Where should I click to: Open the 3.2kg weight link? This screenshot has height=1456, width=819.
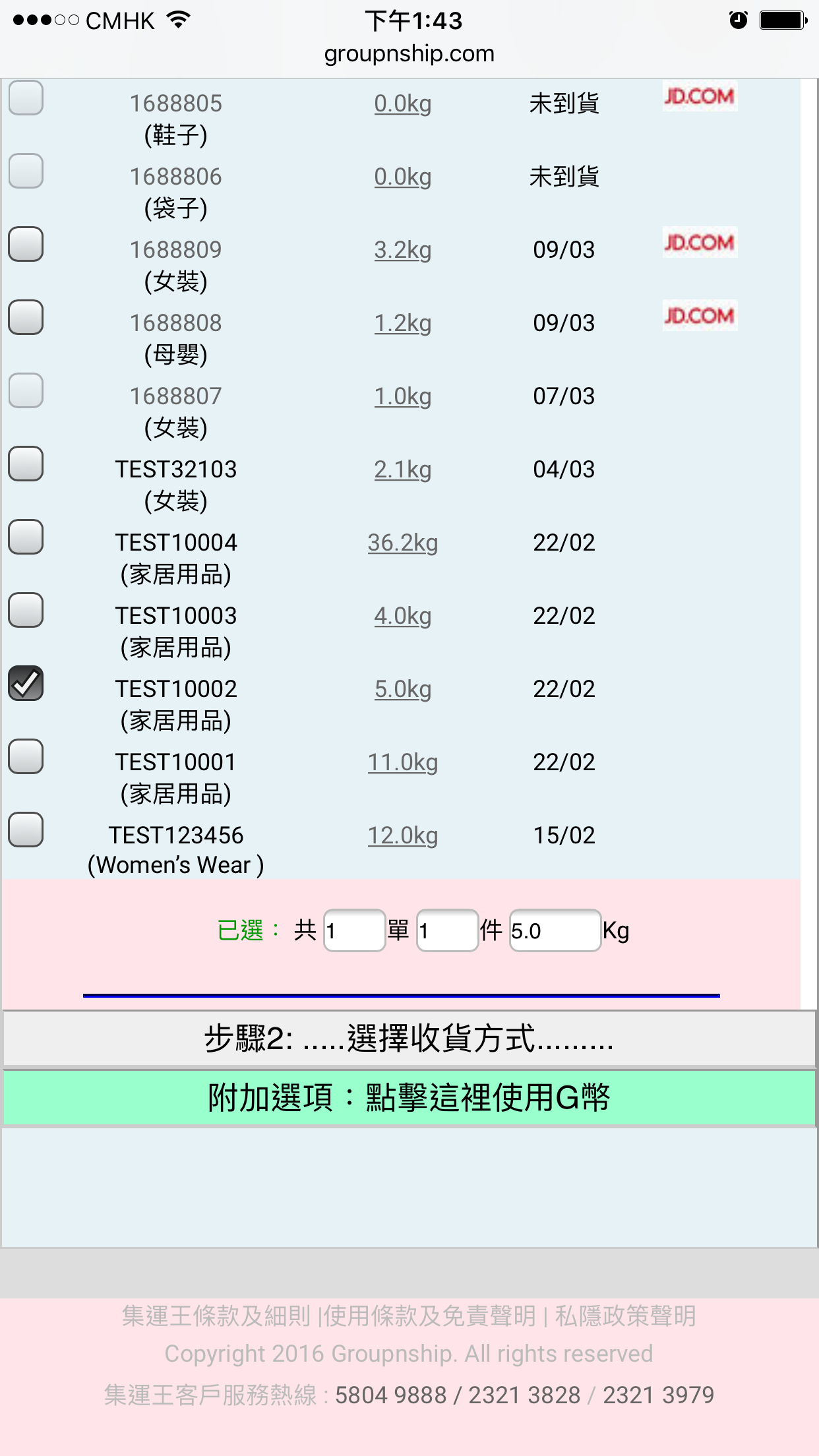(x=402, y=250)
